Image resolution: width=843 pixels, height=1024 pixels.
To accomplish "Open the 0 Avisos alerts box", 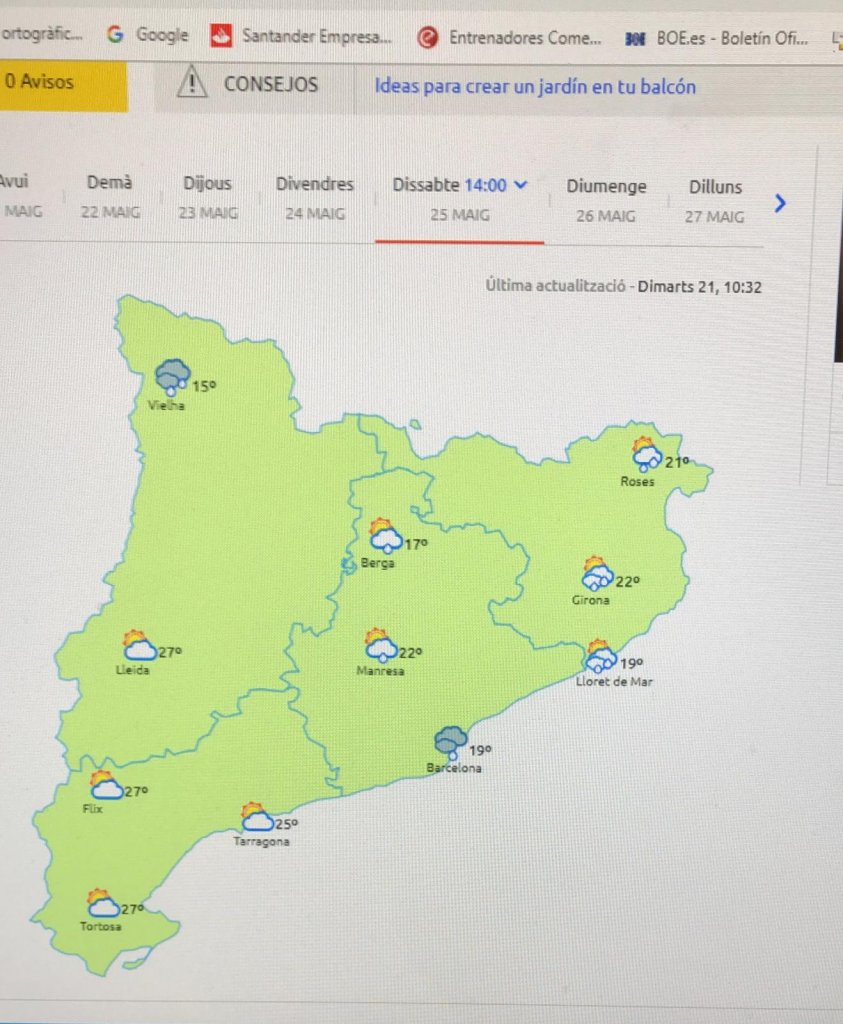I will pyautogui.click(x=60, y=84).
